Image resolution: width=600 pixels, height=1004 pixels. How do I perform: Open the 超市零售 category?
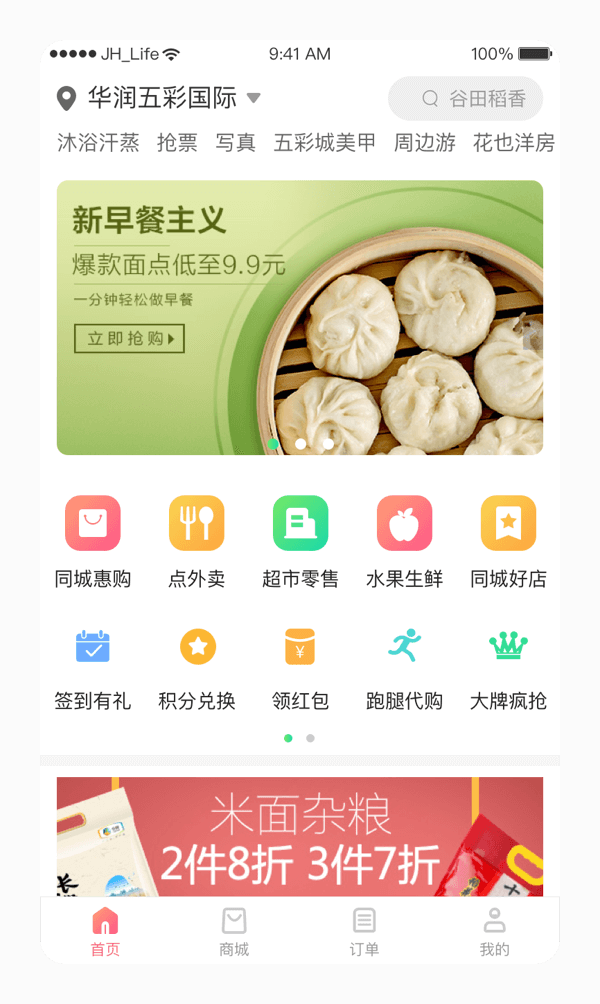[x=300, y=541]
